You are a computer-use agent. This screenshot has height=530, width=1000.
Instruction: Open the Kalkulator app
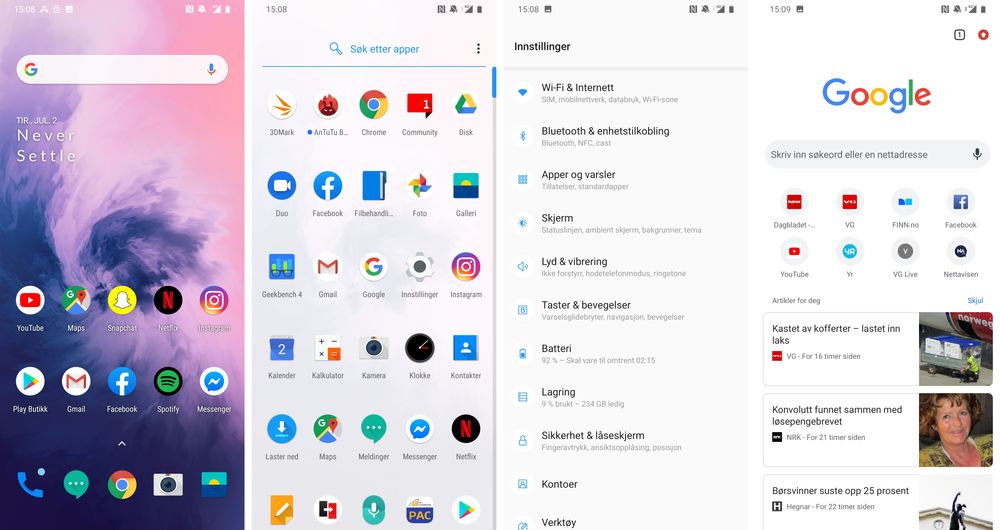(x=328, y=348)
